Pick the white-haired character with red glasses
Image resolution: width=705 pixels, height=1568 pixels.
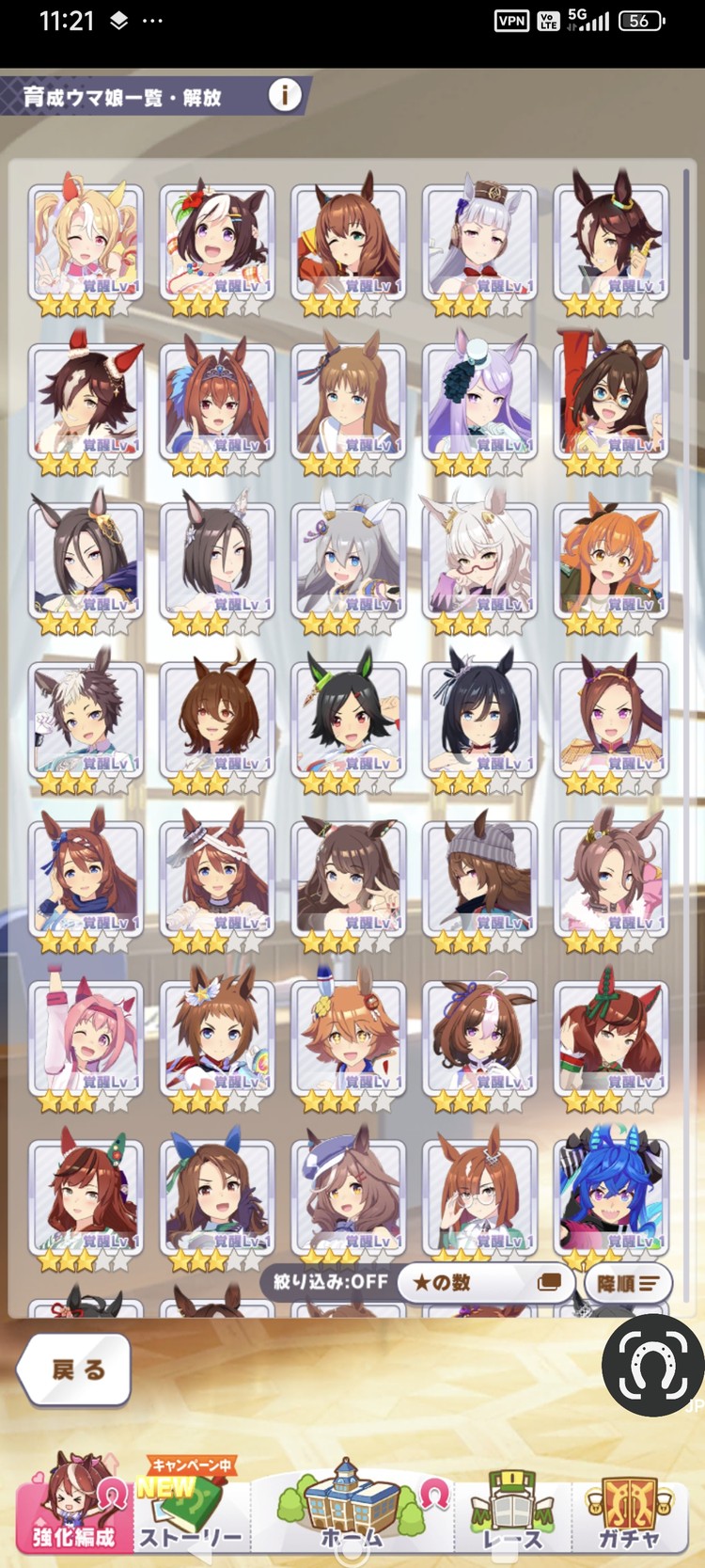[x=479, y=561]
